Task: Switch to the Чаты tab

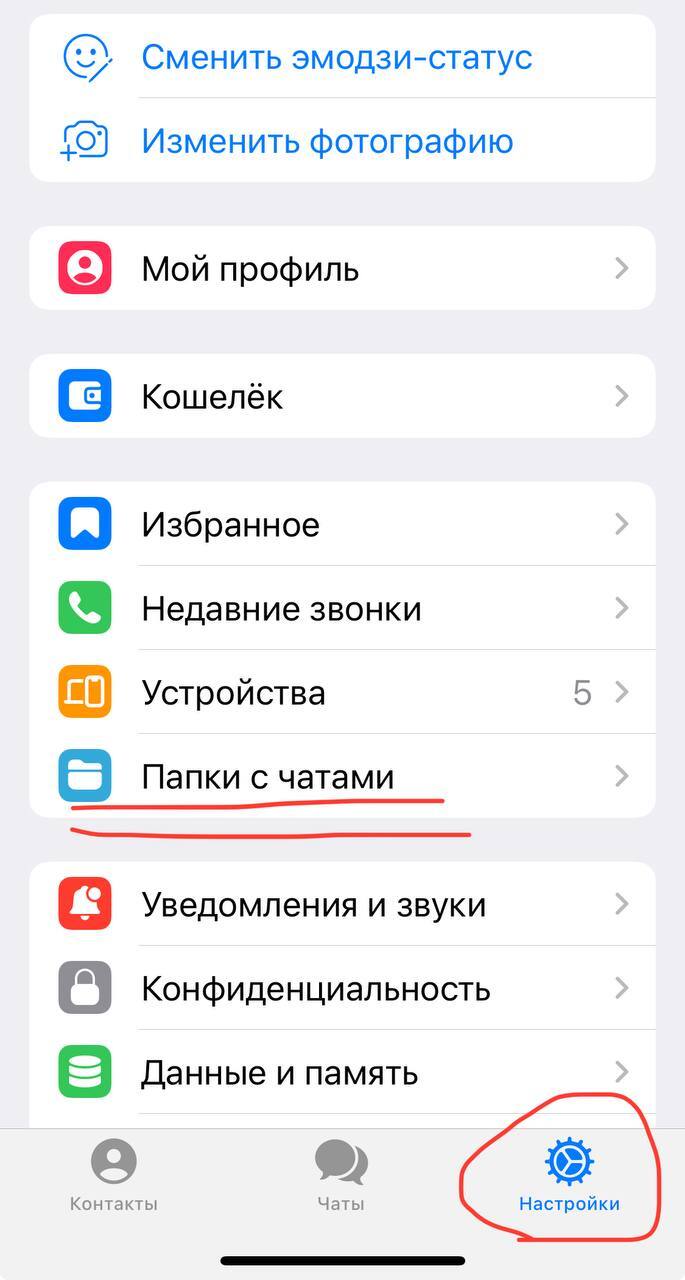Action: coord(341,1177)
